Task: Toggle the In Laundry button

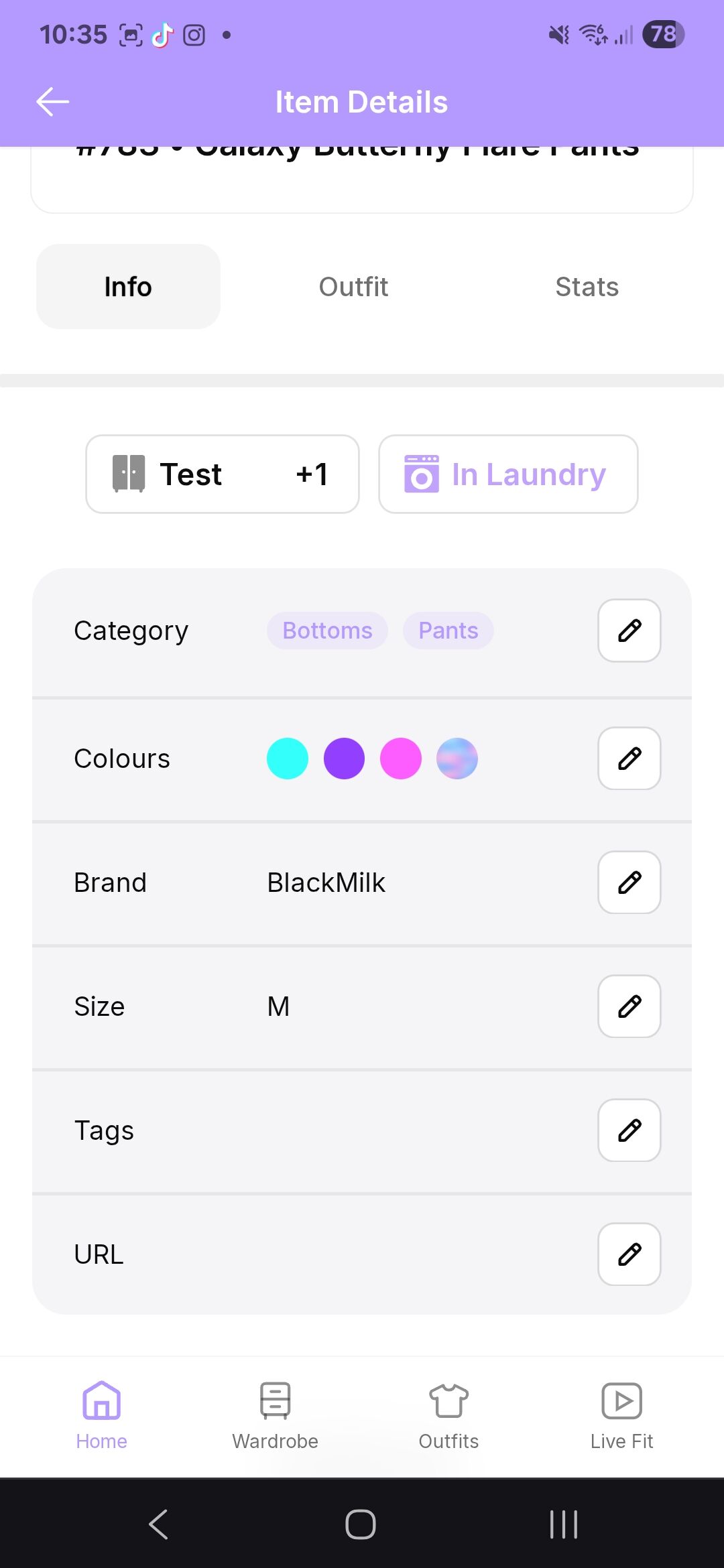Action: point(508,474)
